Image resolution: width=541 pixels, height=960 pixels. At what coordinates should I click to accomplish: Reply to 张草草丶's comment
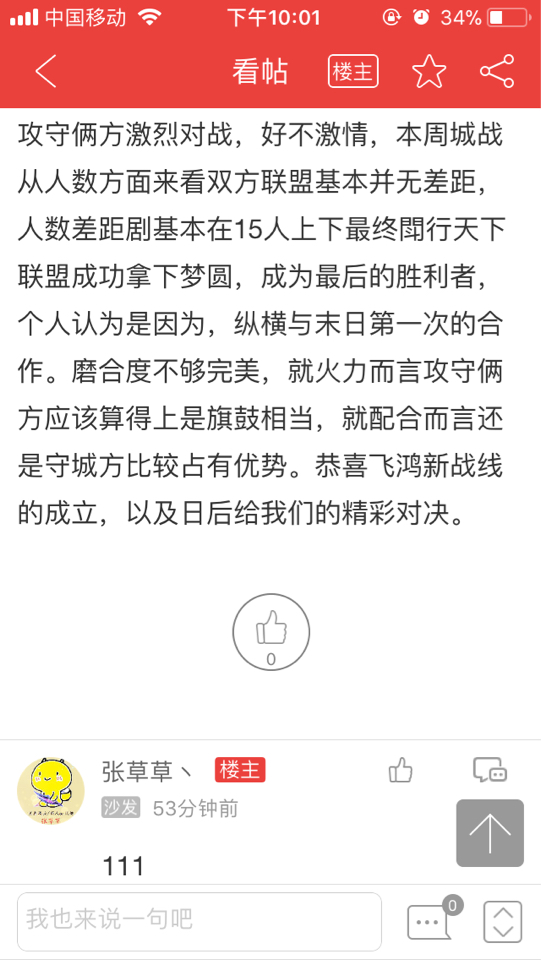[x=490, y=770]
